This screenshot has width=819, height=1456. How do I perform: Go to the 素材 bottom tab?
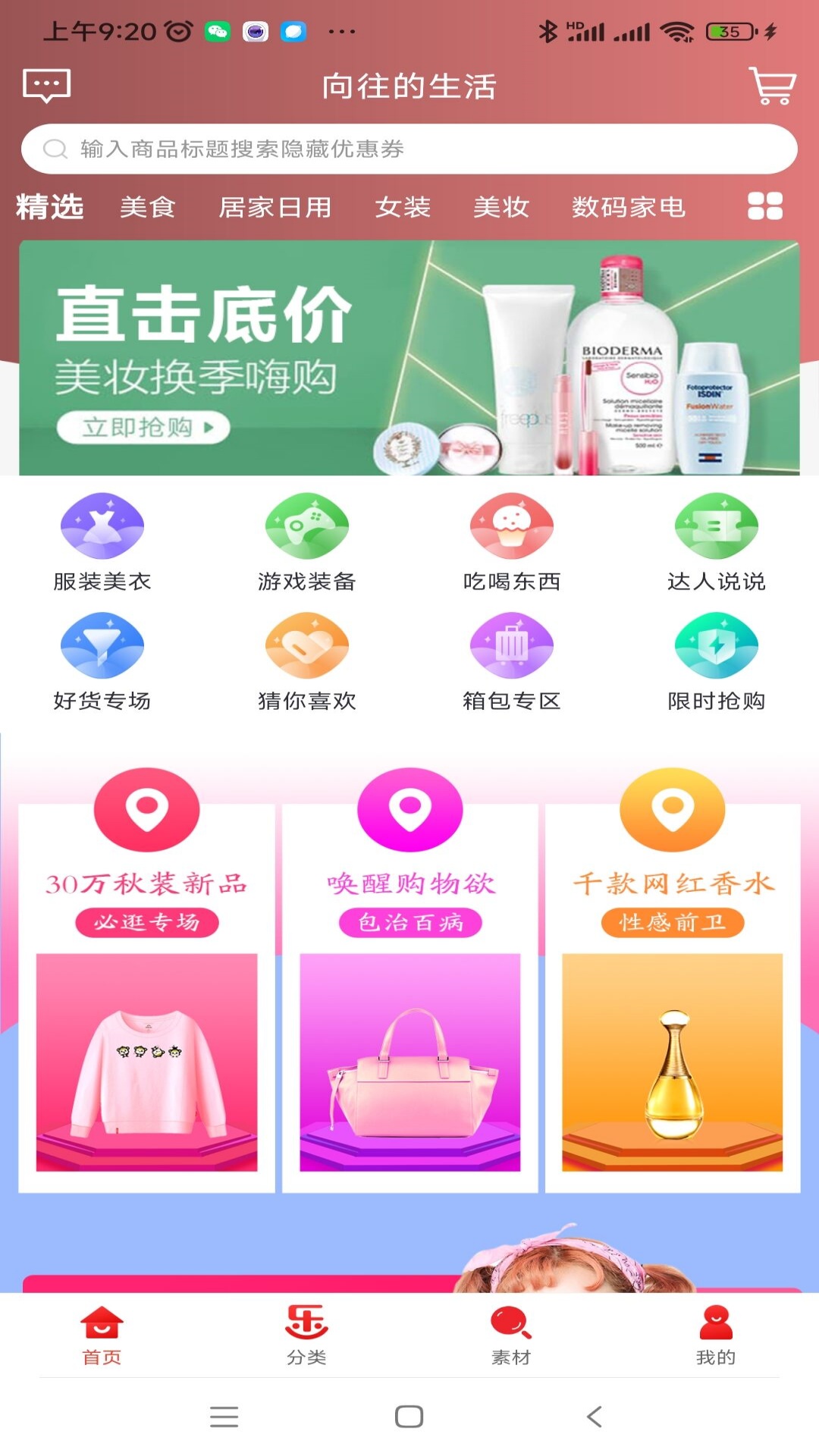coord(512,1335)
